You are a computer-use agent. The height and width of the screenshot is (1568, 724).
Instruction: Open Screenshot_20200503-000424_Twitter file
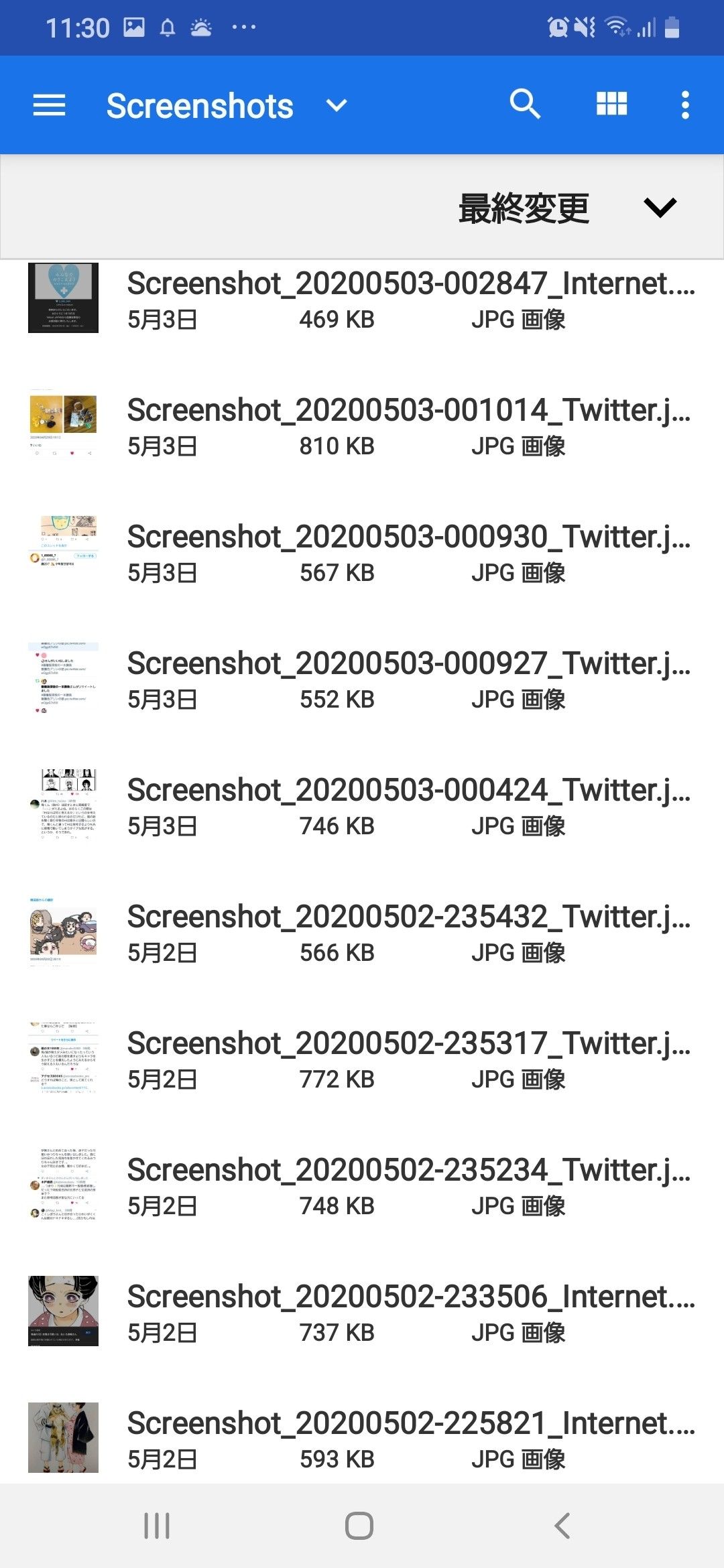click(x=409, y=804)
